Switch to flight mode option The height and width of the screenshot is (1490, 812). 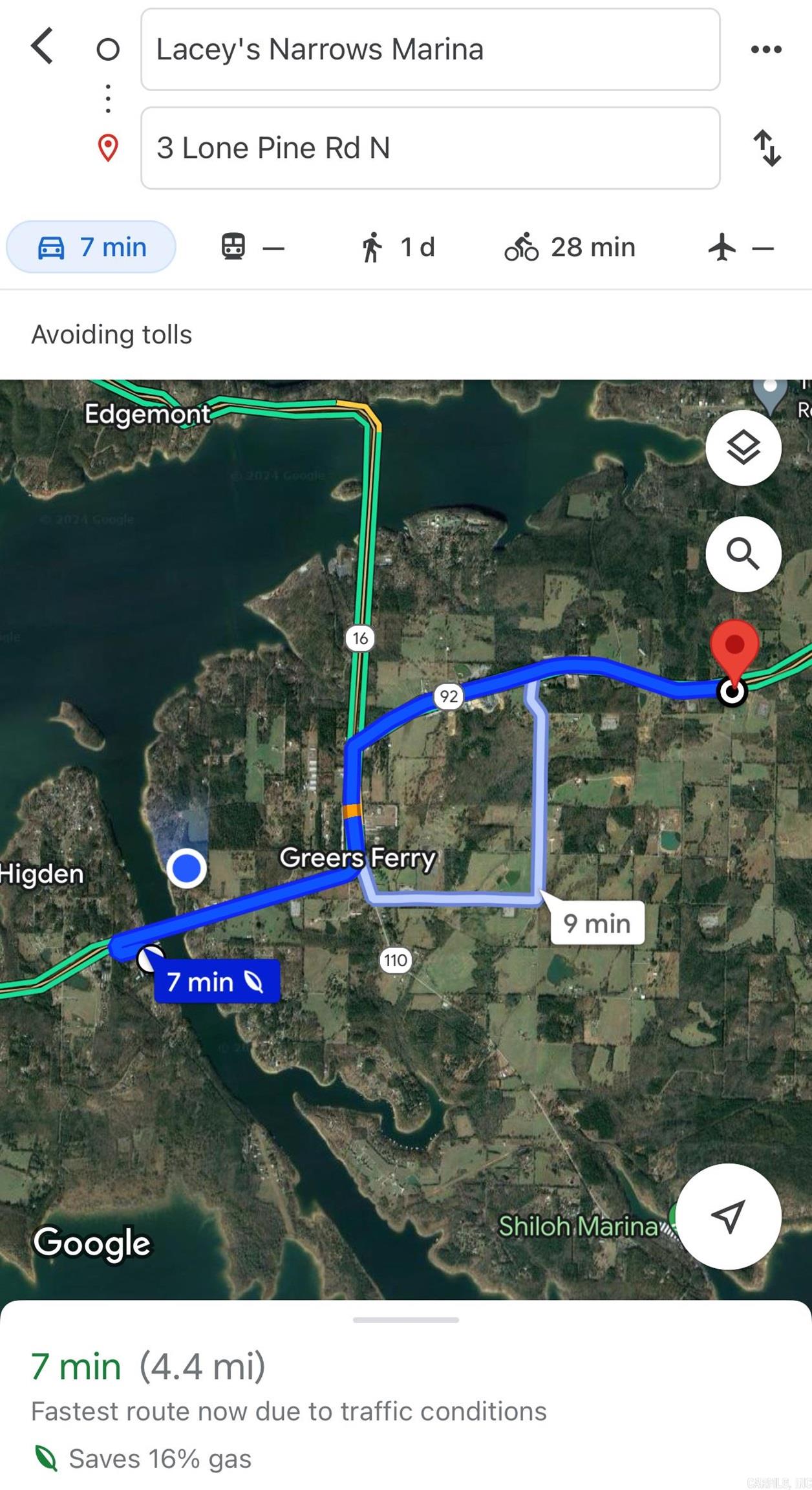[x=740, y=247]
